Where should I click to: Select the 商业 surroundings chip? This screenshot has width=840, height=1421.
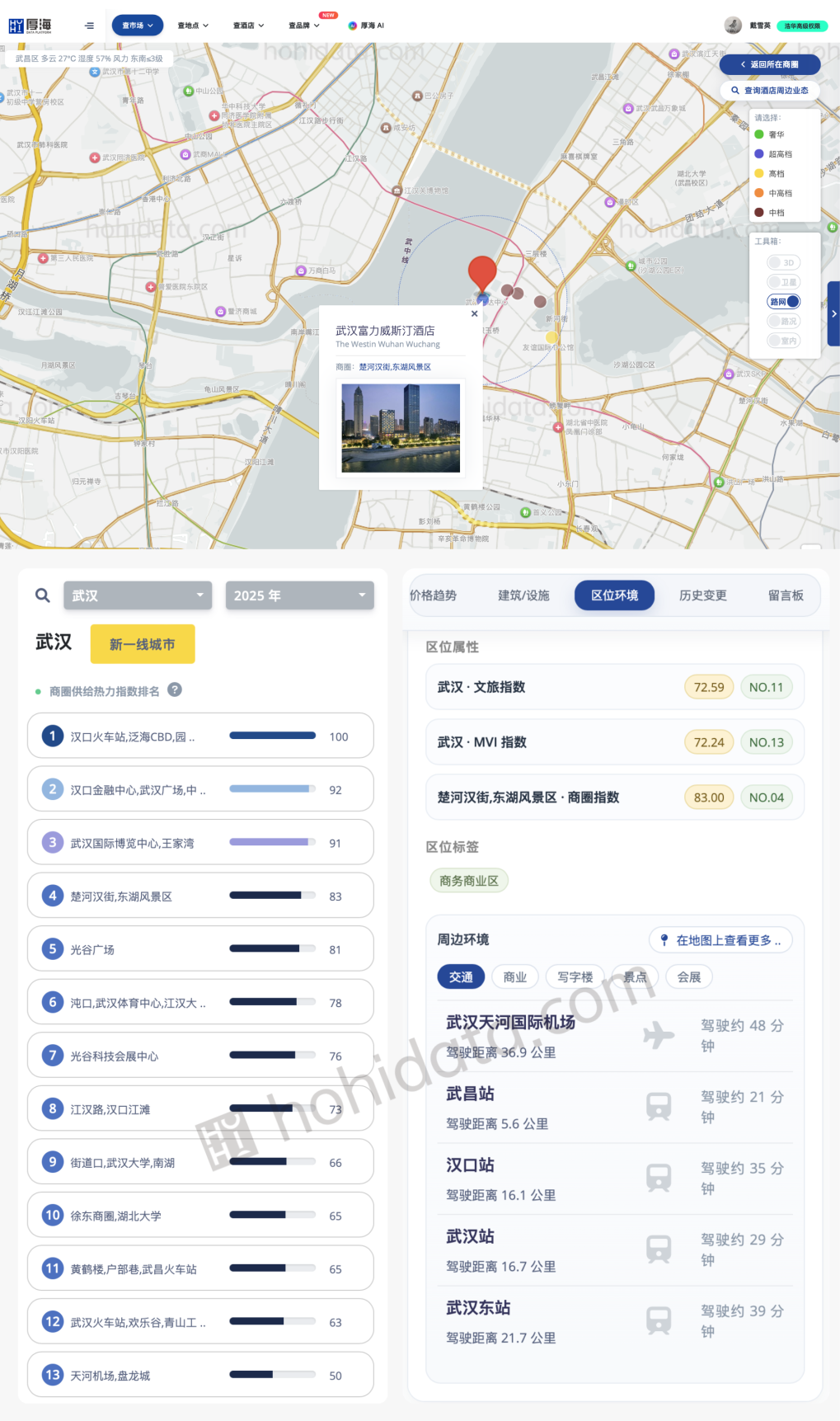tap(515, 977)
